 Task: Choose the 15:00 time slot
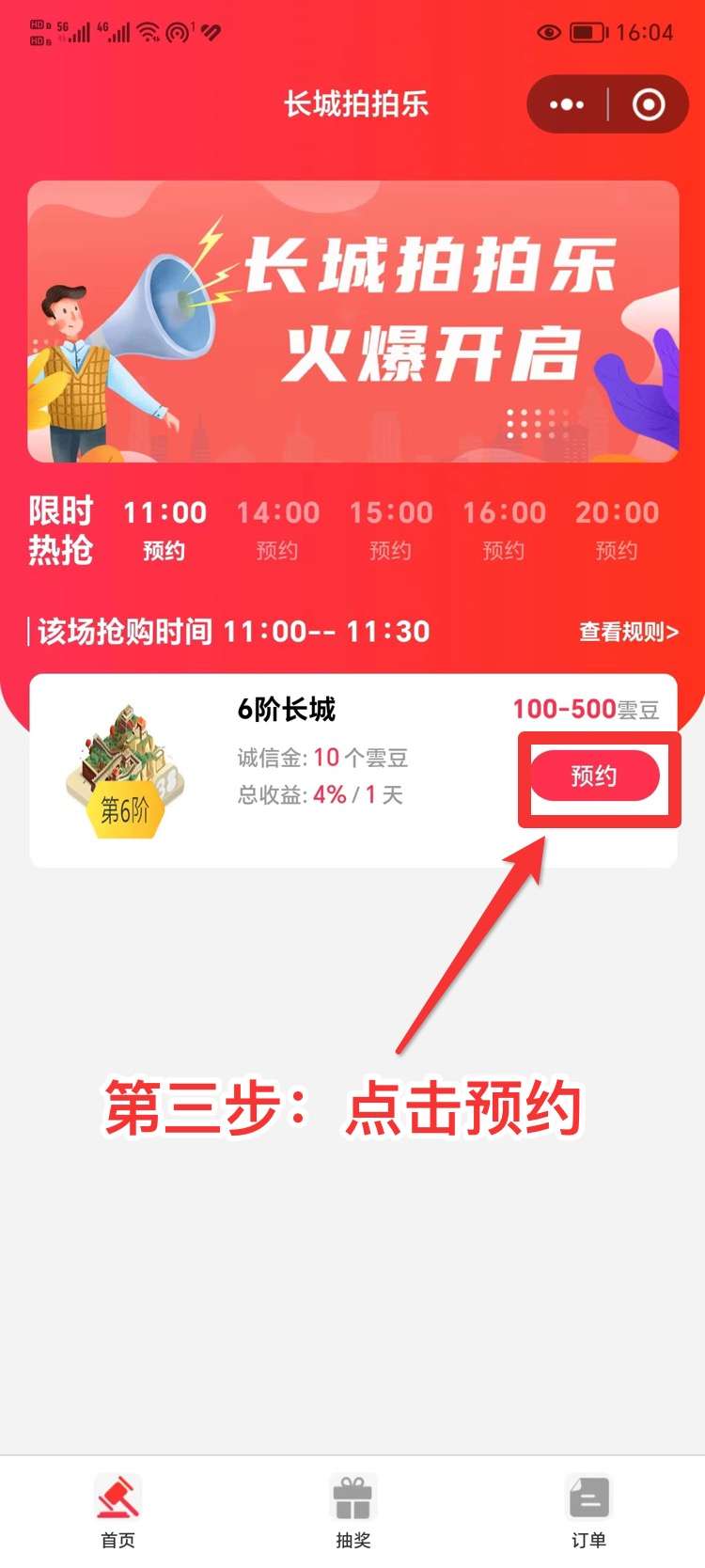click(x=391, y=528)
